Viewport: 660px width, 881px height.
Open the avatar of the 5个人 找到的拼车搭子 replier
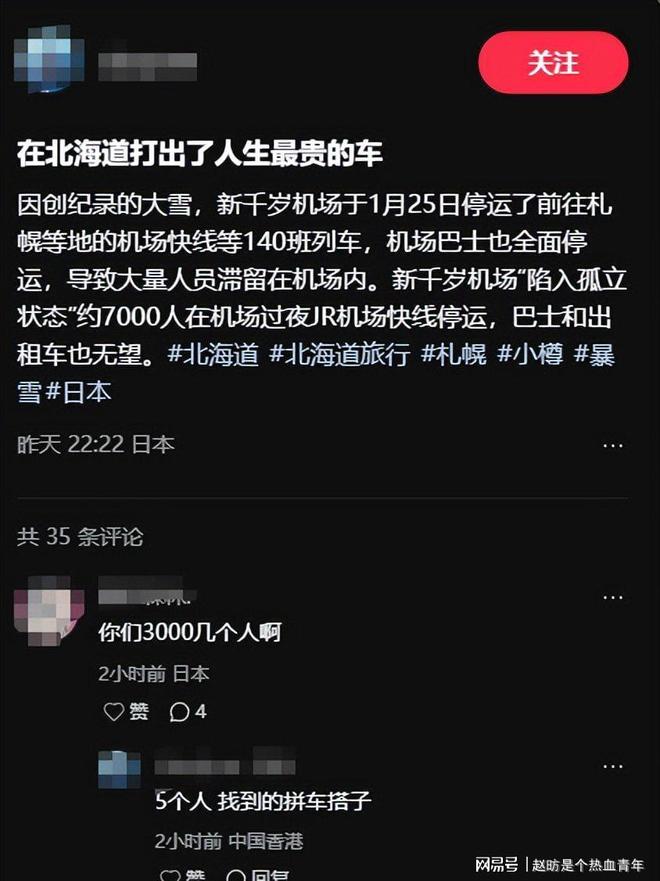119,769
